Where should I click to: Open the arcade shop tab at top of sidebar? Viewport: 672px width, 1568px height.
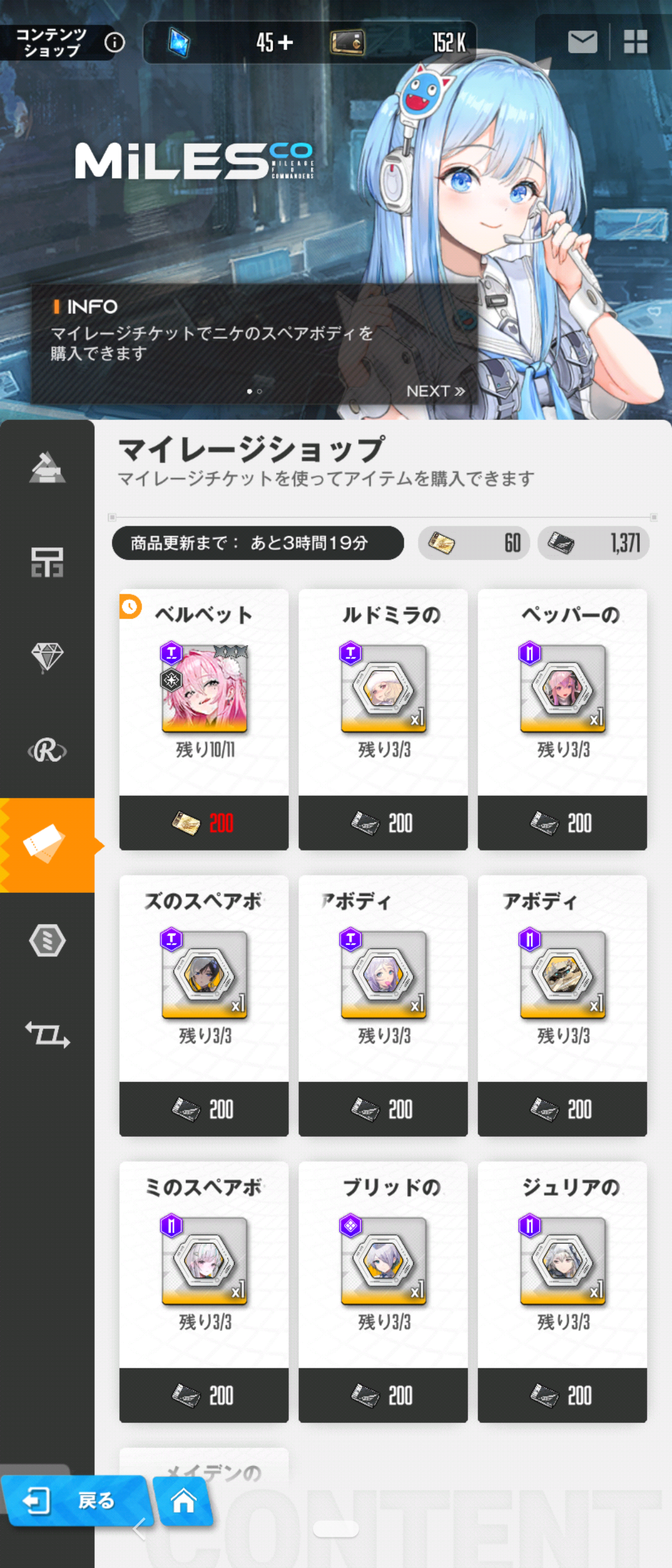tap(47, 468)
